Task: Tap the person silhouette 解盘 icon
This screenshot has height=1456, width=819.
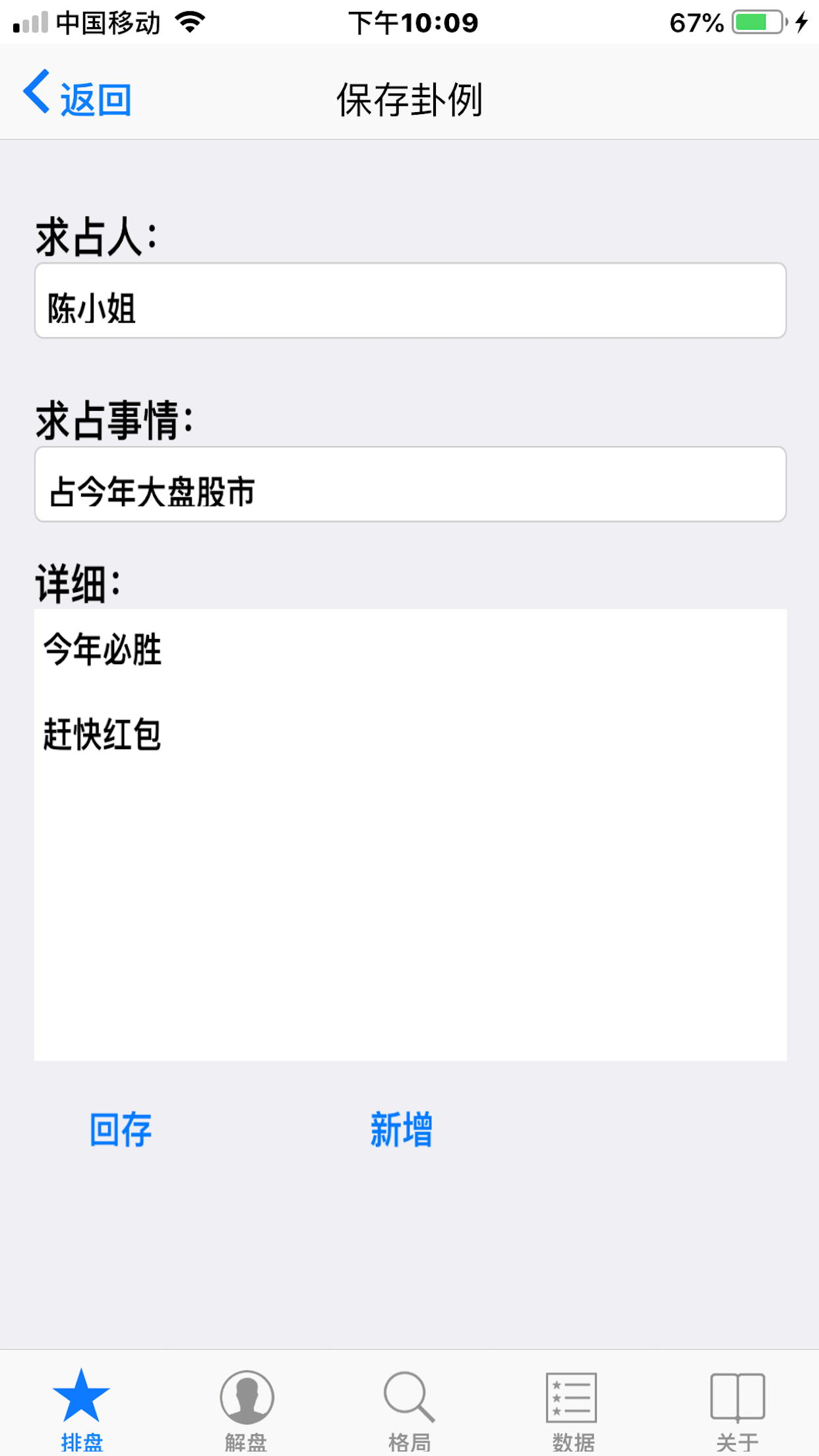Action: click(x=245, y=1389)
